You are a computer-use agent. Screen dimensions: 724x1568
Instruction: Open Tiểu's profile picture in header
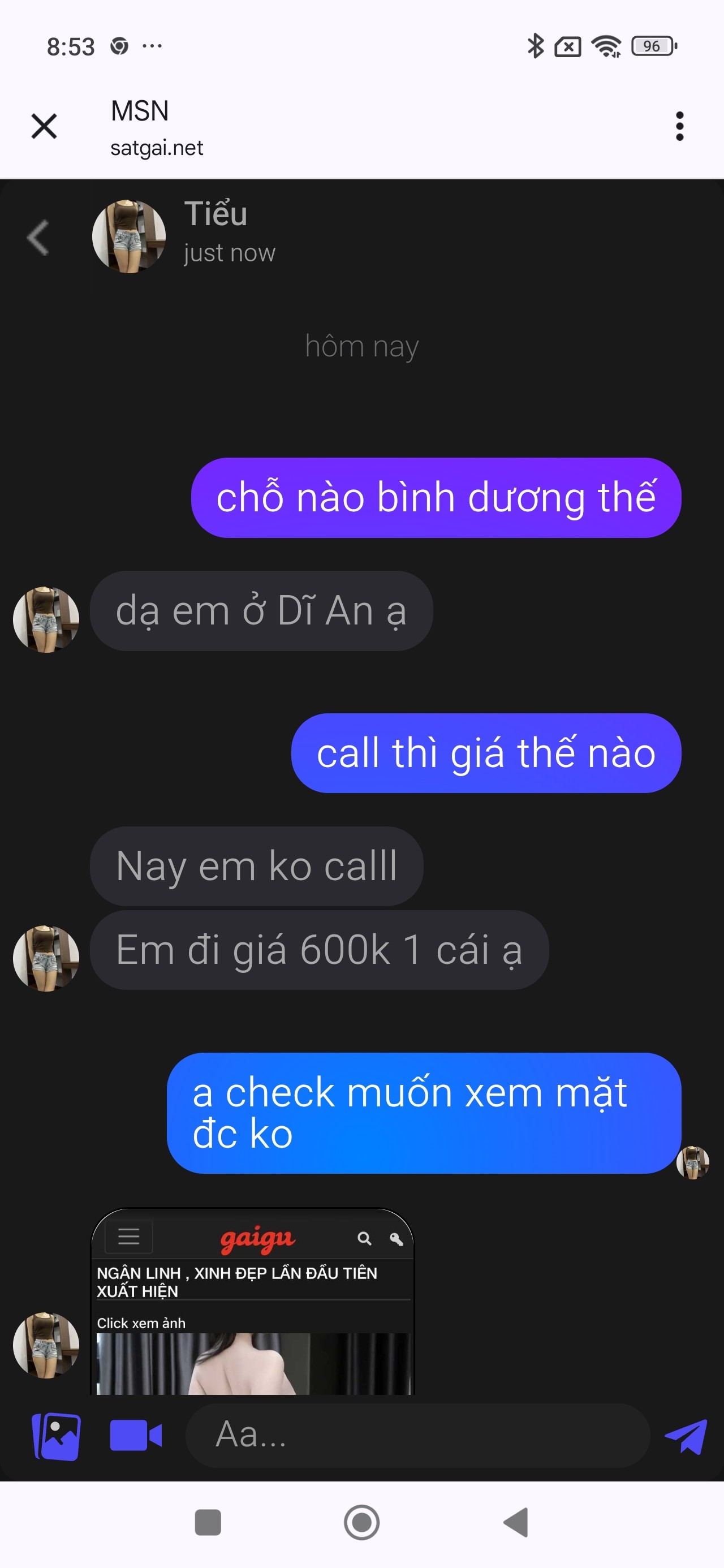(x=128, y=237)
